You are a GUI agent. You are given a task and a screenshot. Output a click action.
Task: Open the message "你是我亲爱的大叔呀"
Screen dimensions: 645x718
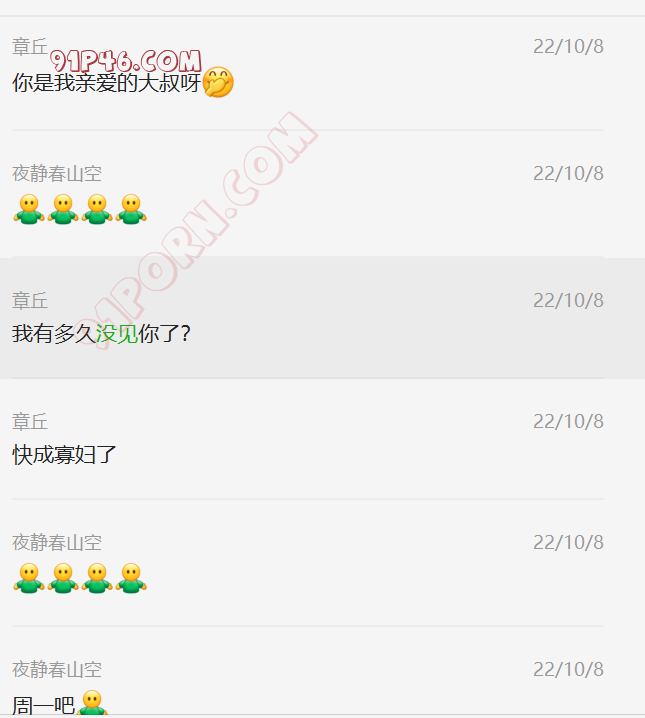click(107, 83)
